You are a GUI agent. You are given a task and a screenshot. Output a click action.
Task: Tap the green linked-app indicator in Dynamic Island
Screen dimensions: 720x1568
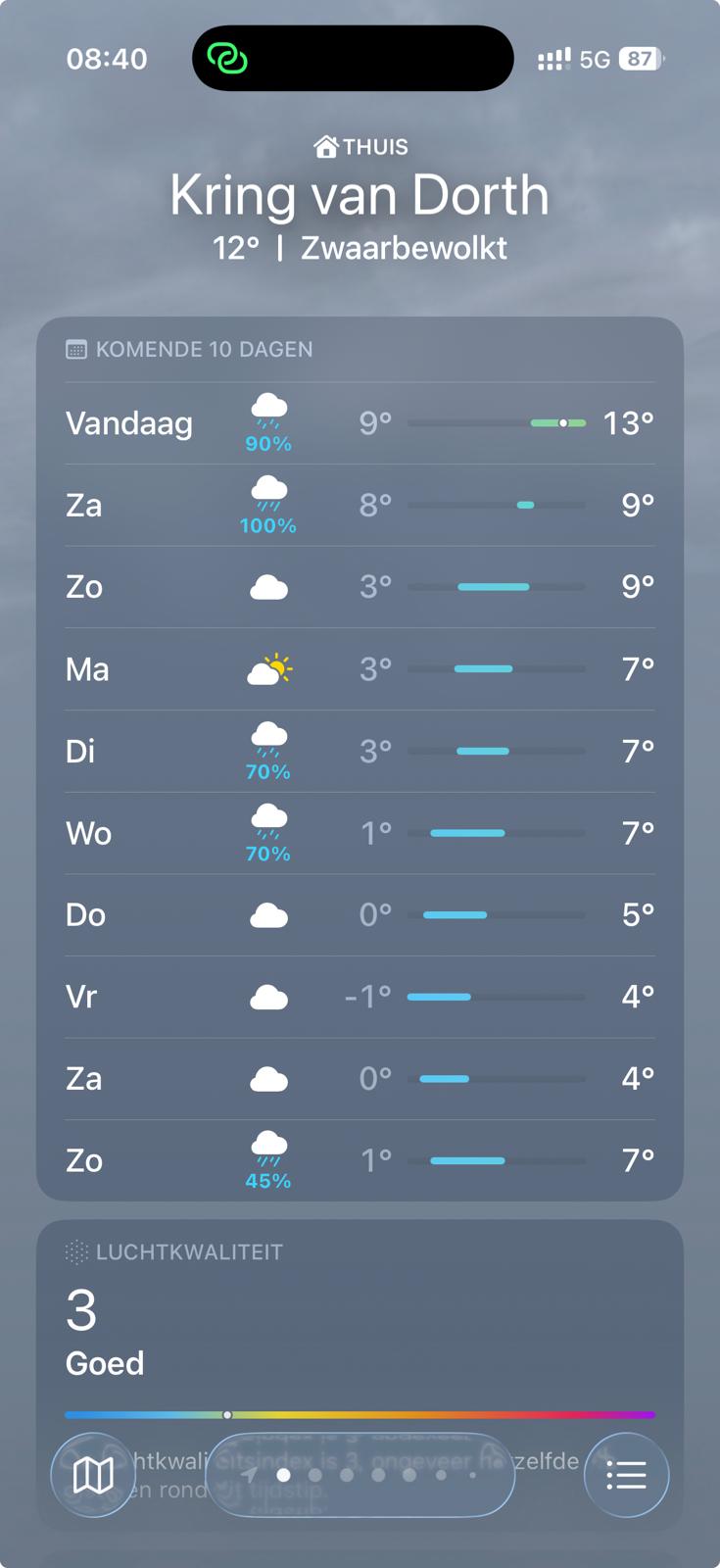coord(227,59)
